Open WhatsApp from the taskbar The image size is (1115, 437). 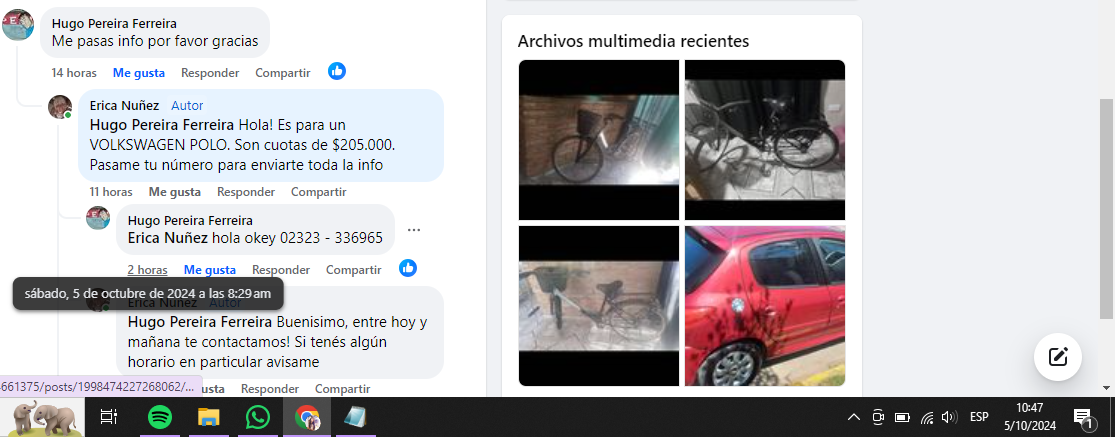(x=257, y=417)
